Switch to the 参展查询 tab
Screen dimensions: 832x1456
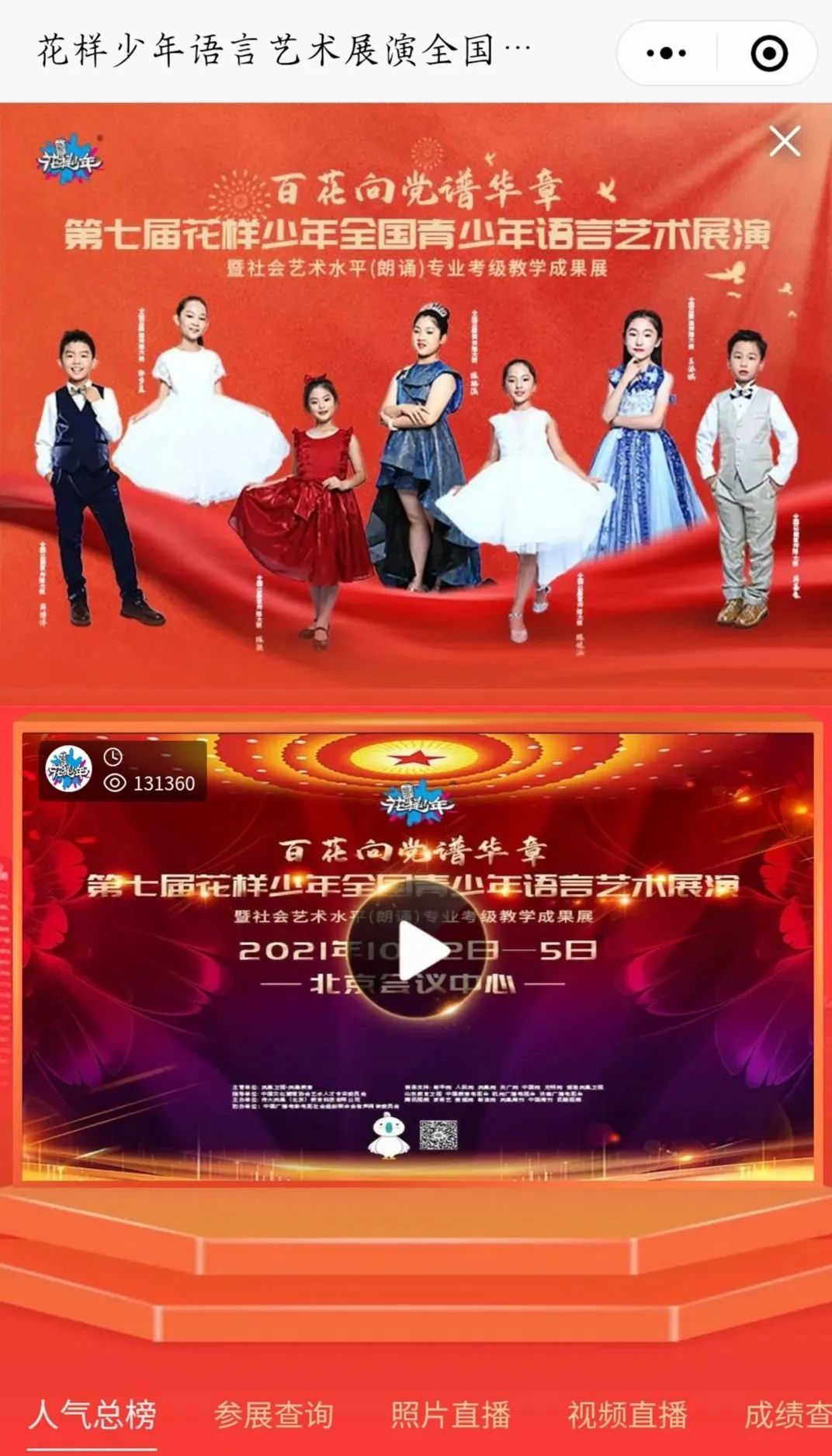(273, 1415)
